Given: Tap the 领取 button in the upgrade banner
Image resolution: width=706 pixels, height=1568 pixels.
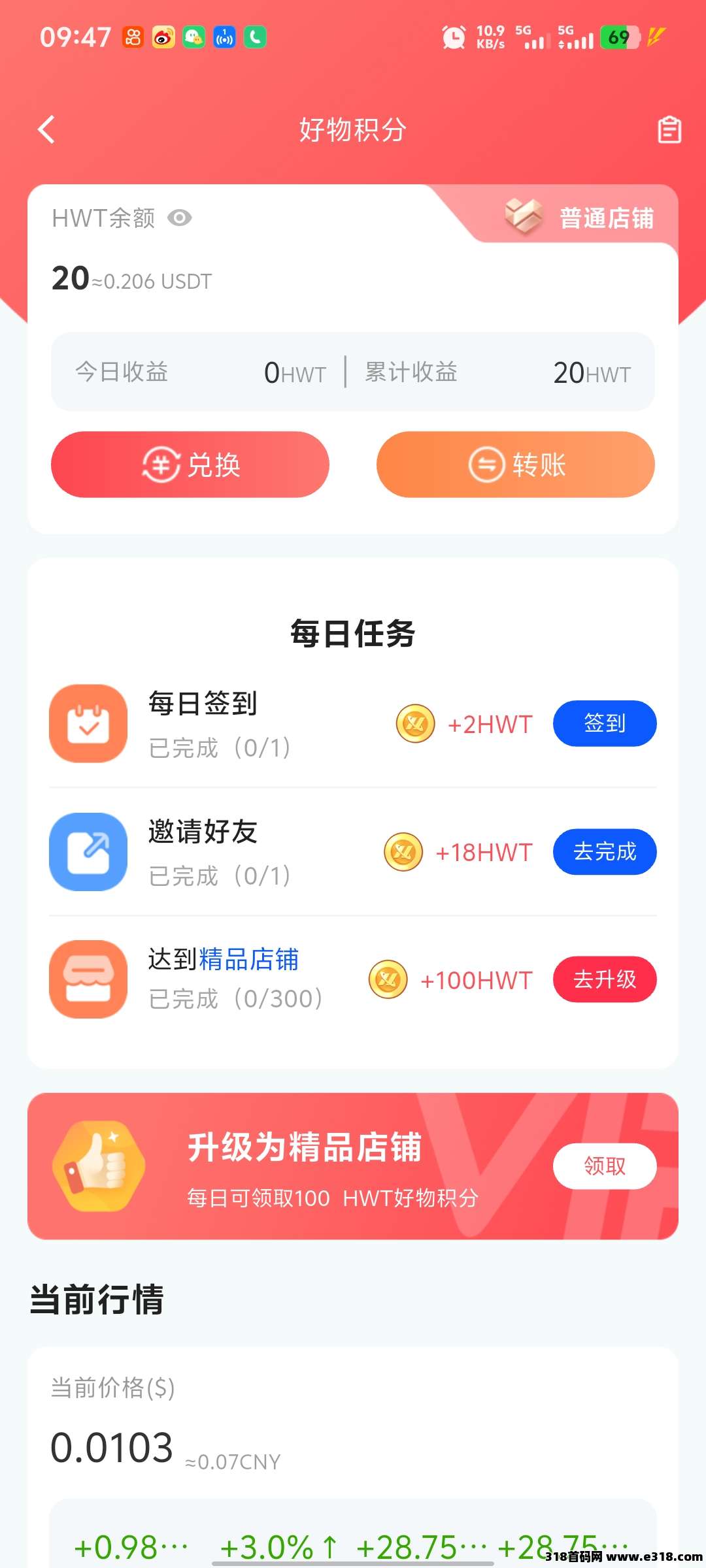Looking at the screenshot, I should click(604, 1166).
